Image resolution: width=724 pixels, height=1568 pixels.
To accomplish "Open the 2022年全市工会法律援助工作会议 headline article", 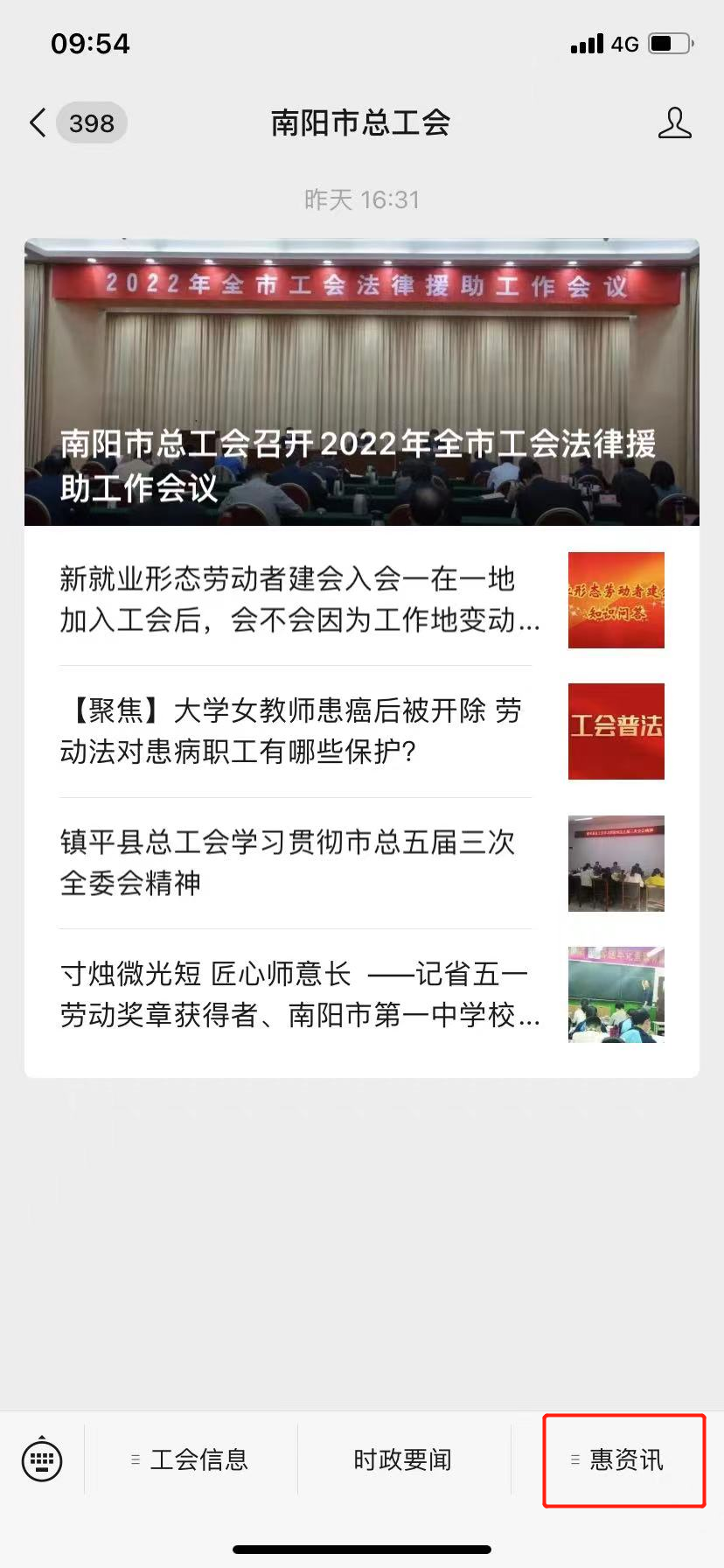I will (361, 382).
